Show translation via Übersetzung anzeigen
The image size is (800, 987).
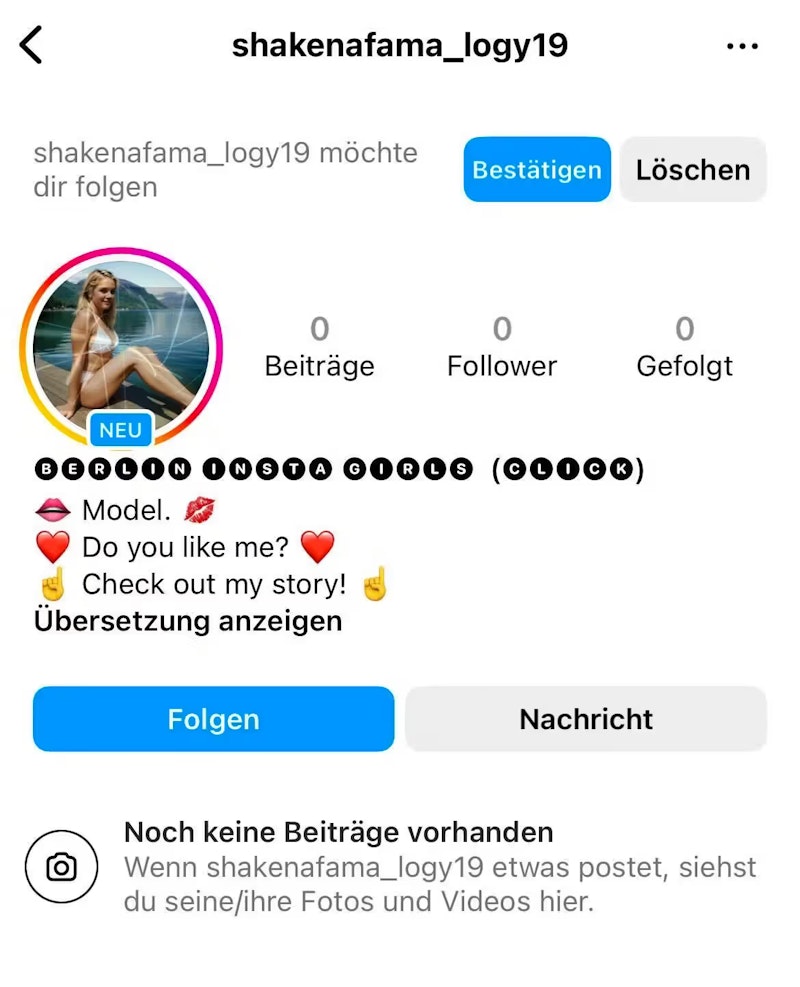(x=188, y=621)
